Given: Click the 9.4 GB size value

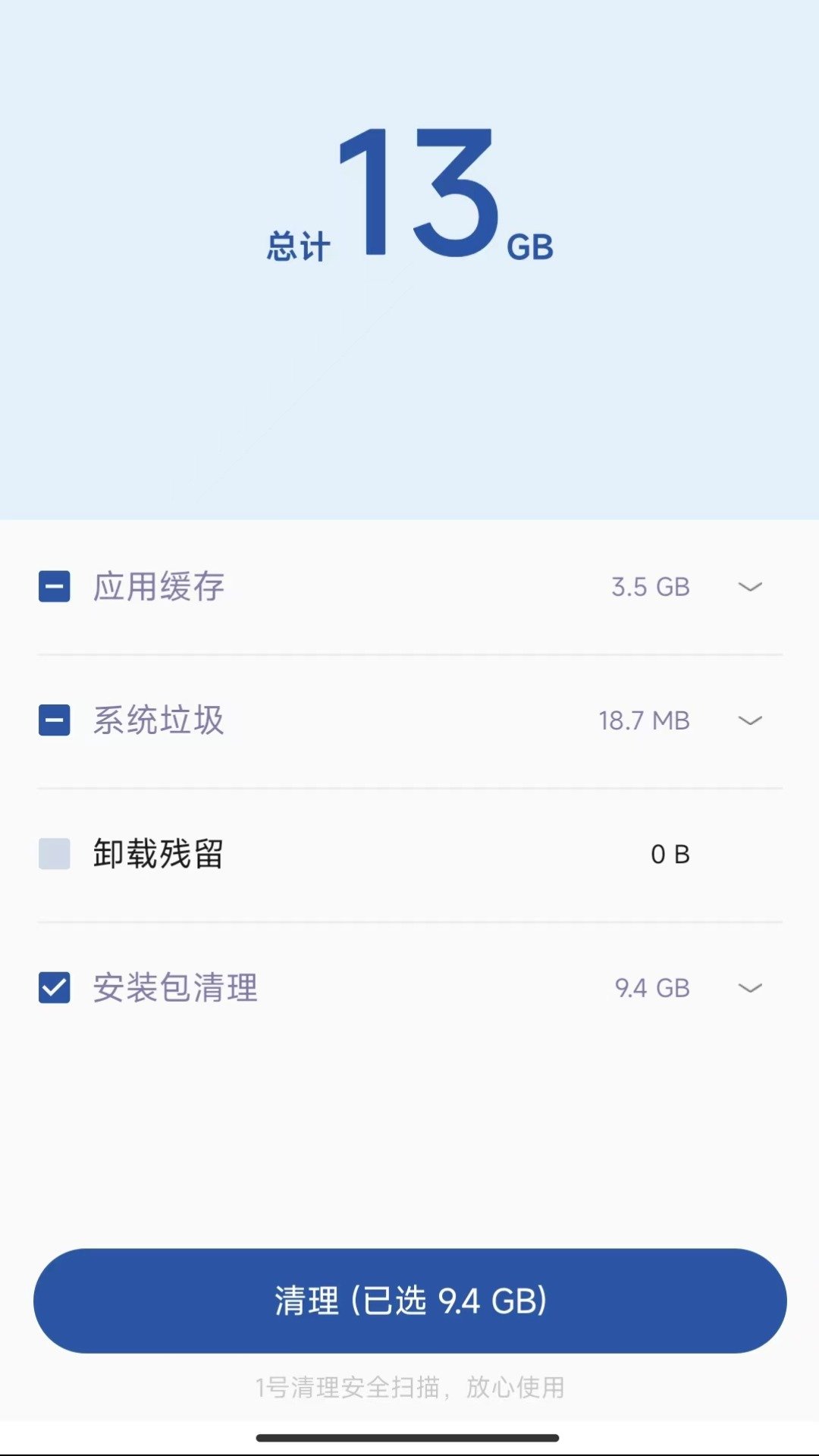Looking at the screenshot, I should click(x=651, y=987).
